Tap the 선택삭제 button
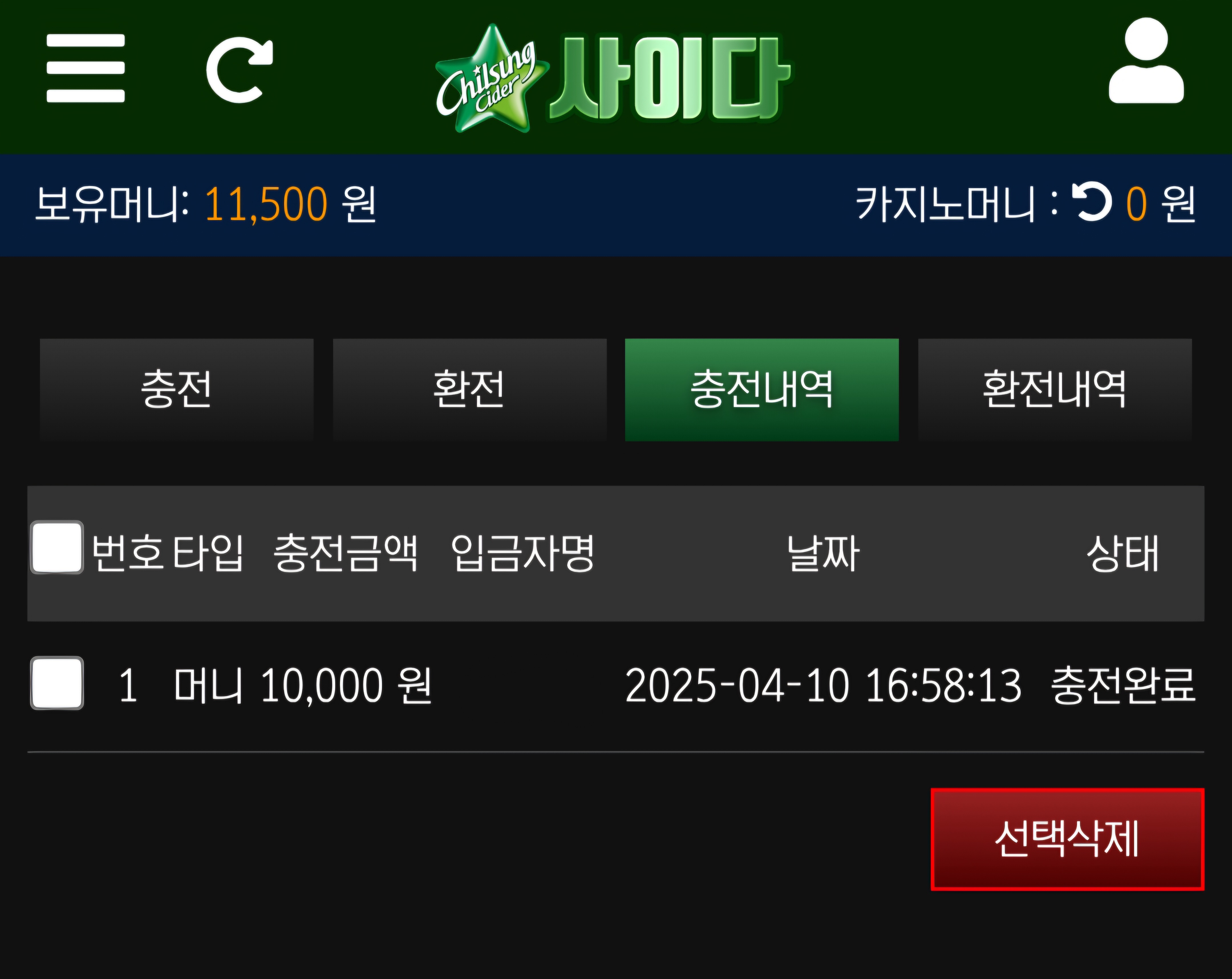This screenshot has width=1232, height=979. point(1067,838)
